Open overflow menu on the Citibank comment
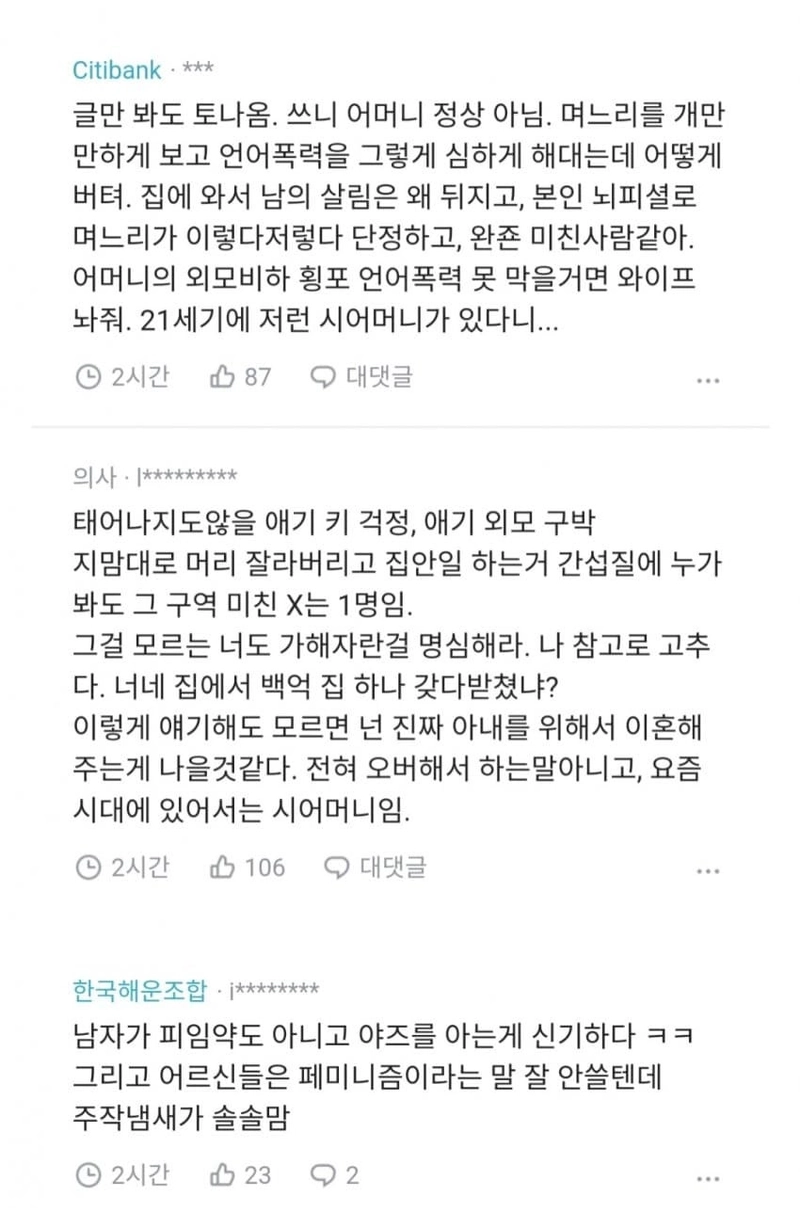Screen dimensions: 800x1208 [x=708, y=380]
